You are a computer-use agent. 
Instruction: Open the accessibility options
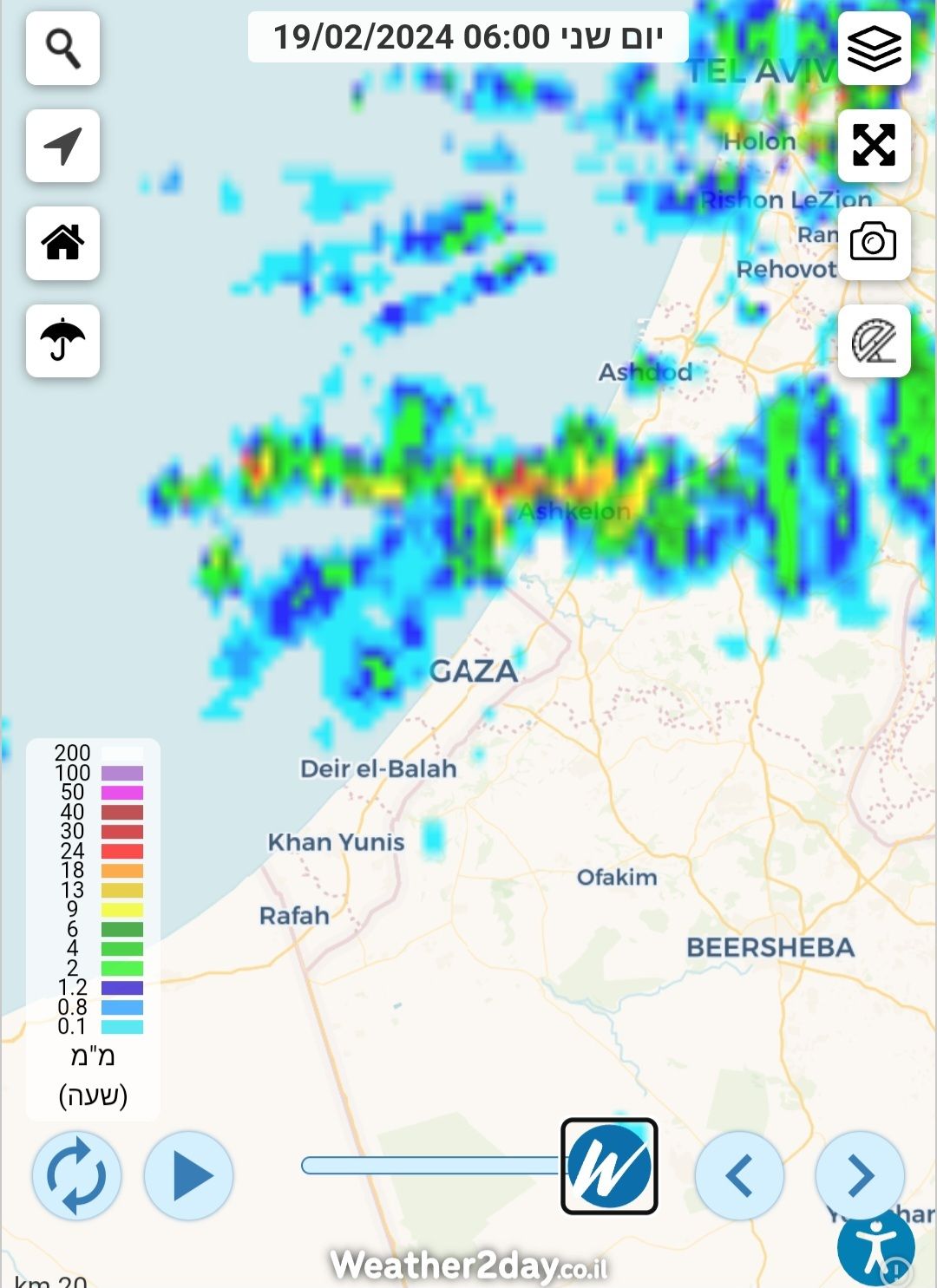tap(876, 1249)
